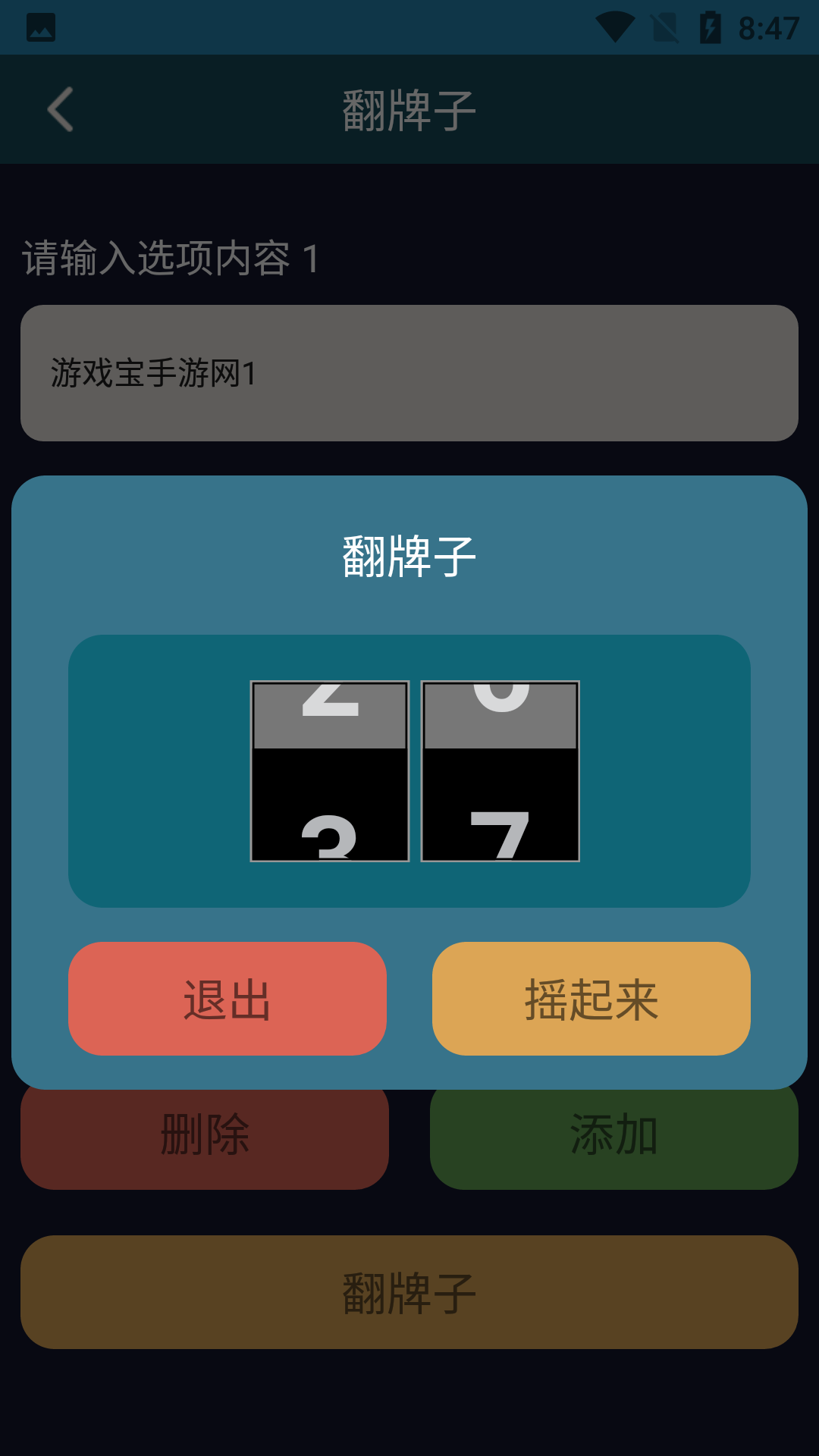Tap the 翻牌子 title in the header
Screen dimensions: 819x1456
[x=409, y=108]
